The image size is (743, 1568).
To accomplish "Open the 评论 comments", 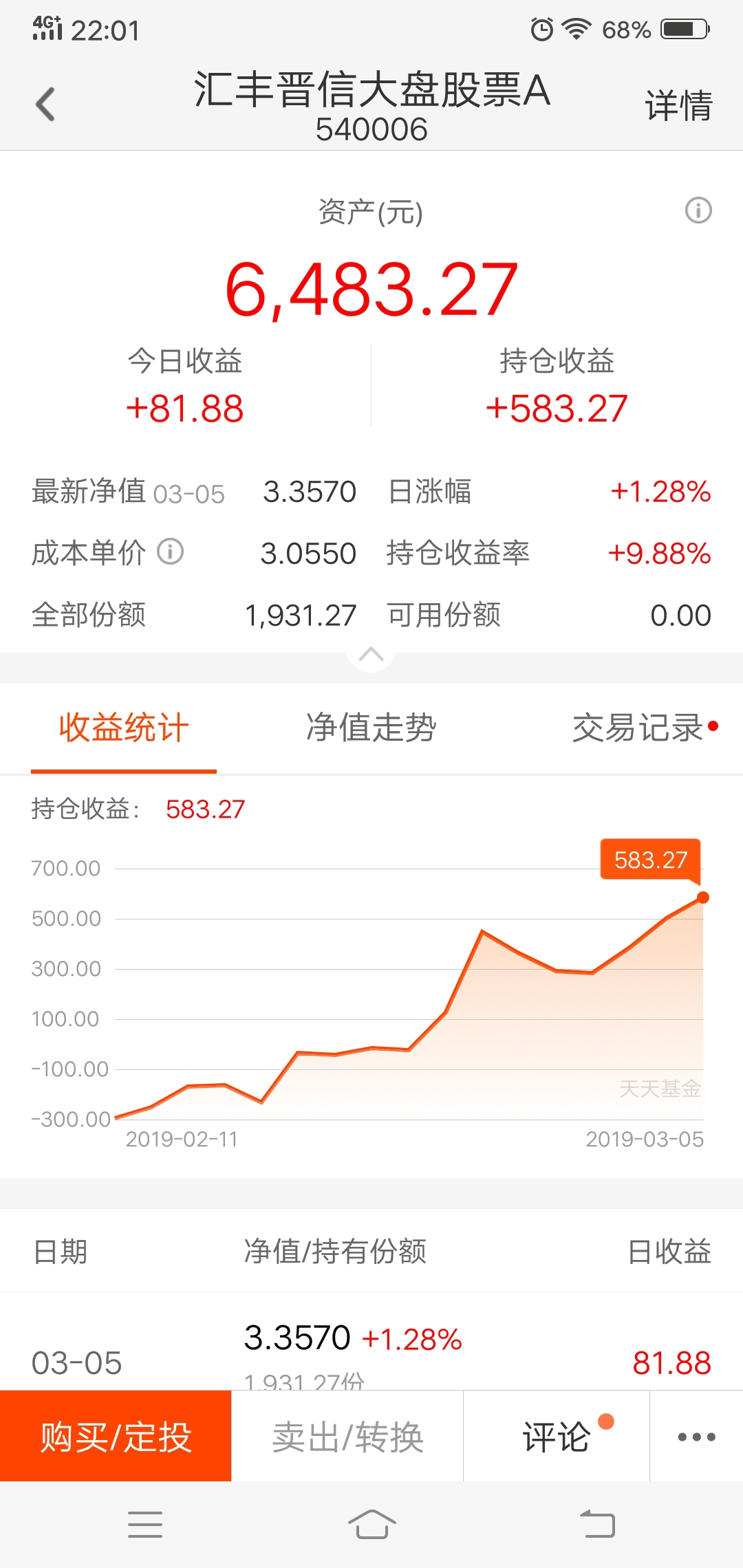I will (557, 1436).
